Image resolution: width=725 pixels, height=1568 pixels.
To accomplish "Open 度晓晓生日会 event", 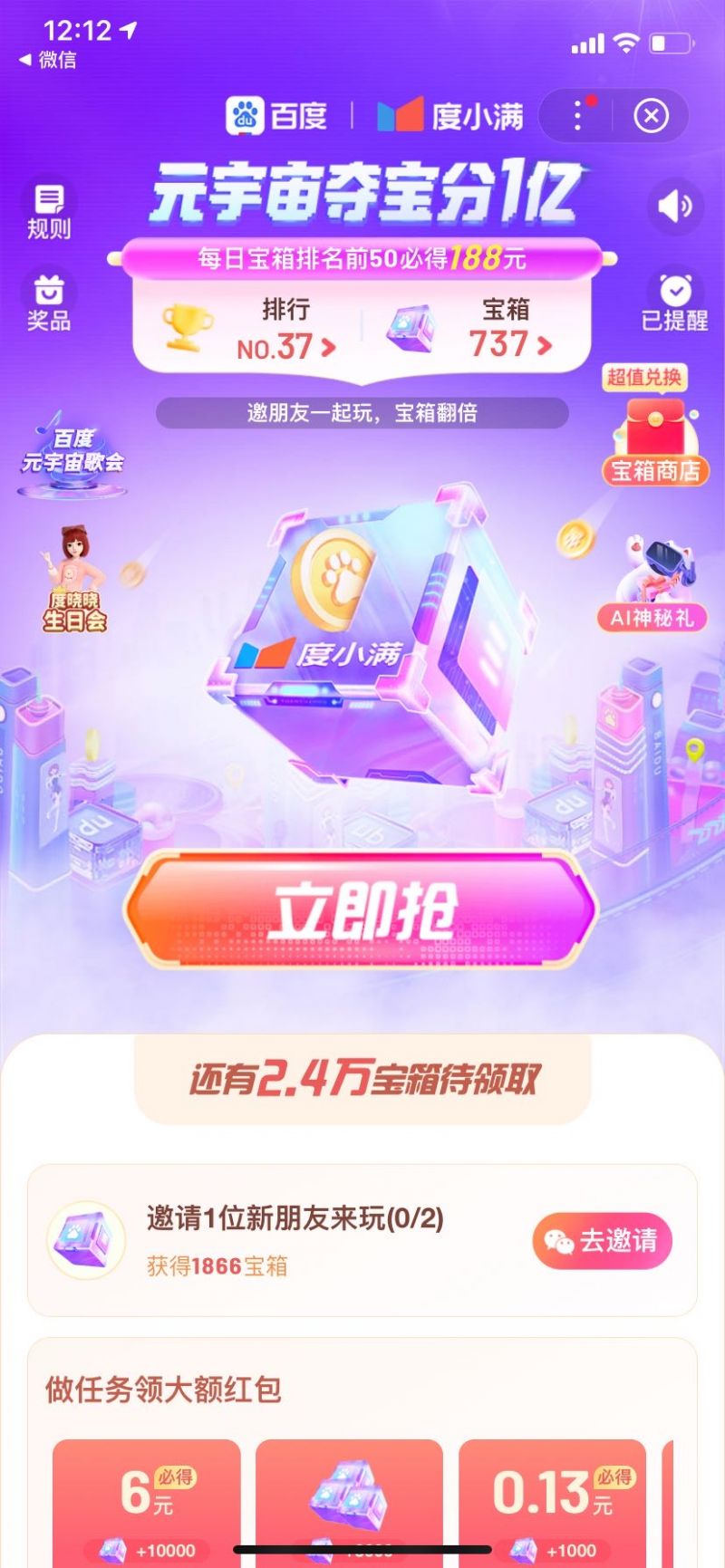I will coord(74,580).
